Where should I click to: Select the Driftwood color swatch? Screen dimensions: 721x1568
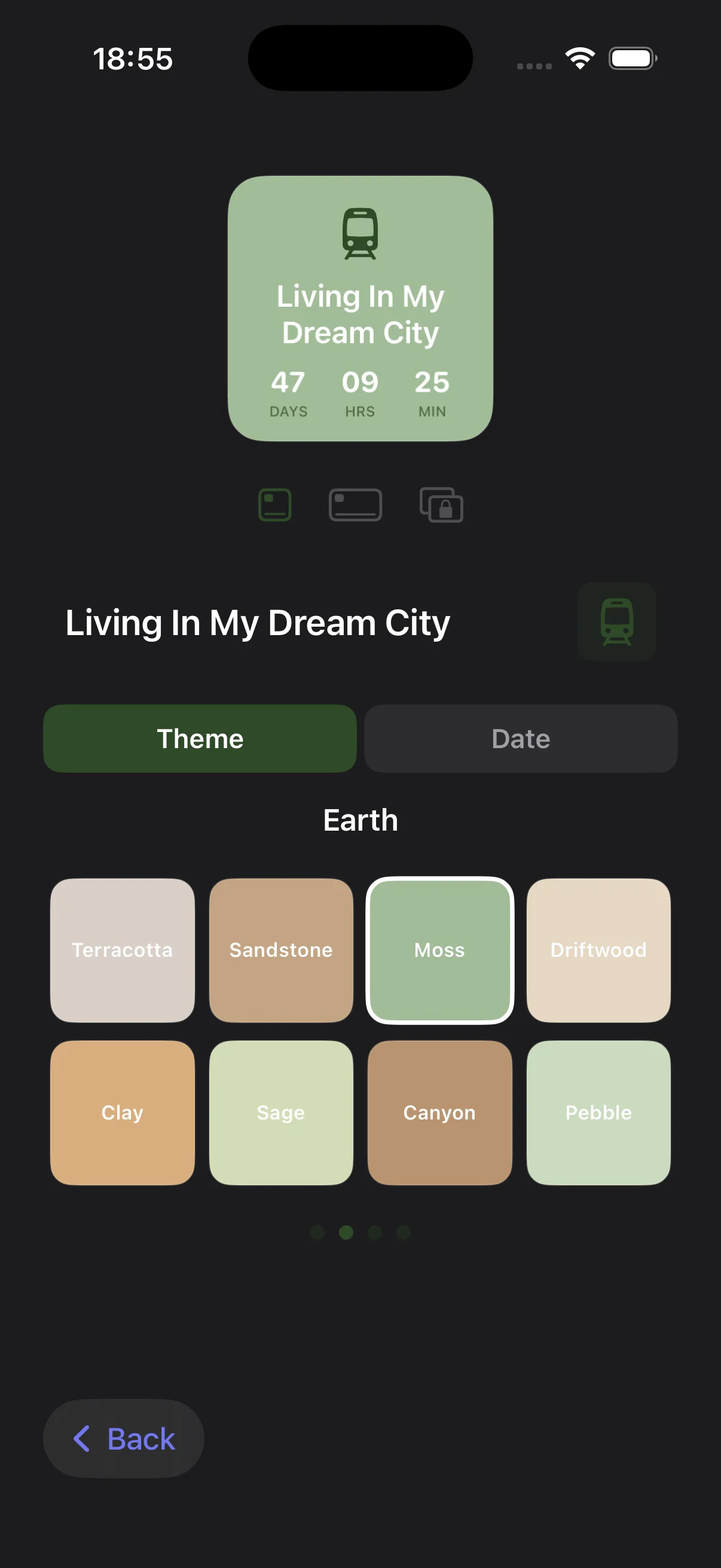(598, 950)
